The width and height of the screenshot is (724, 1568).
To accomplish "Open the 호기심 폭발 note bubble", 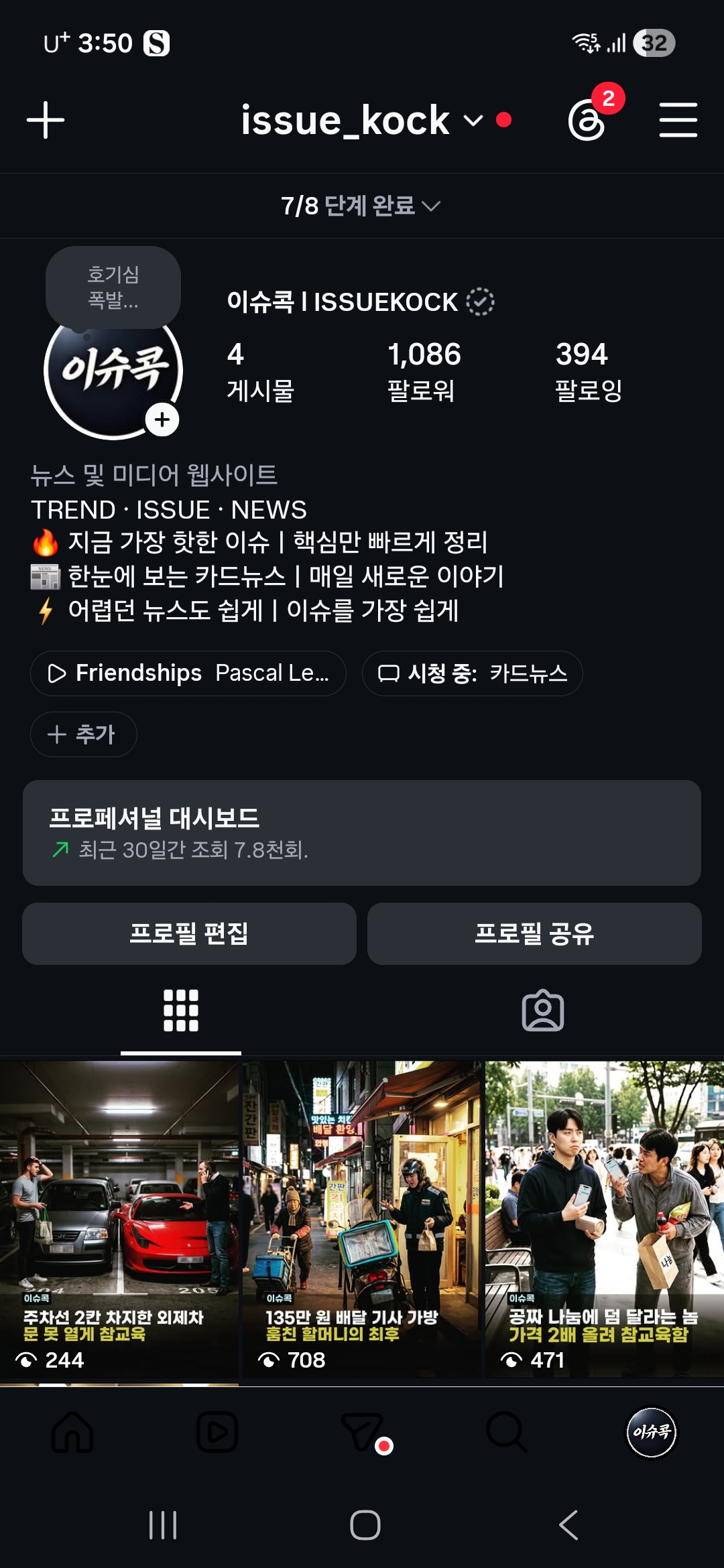I will 113,287.
